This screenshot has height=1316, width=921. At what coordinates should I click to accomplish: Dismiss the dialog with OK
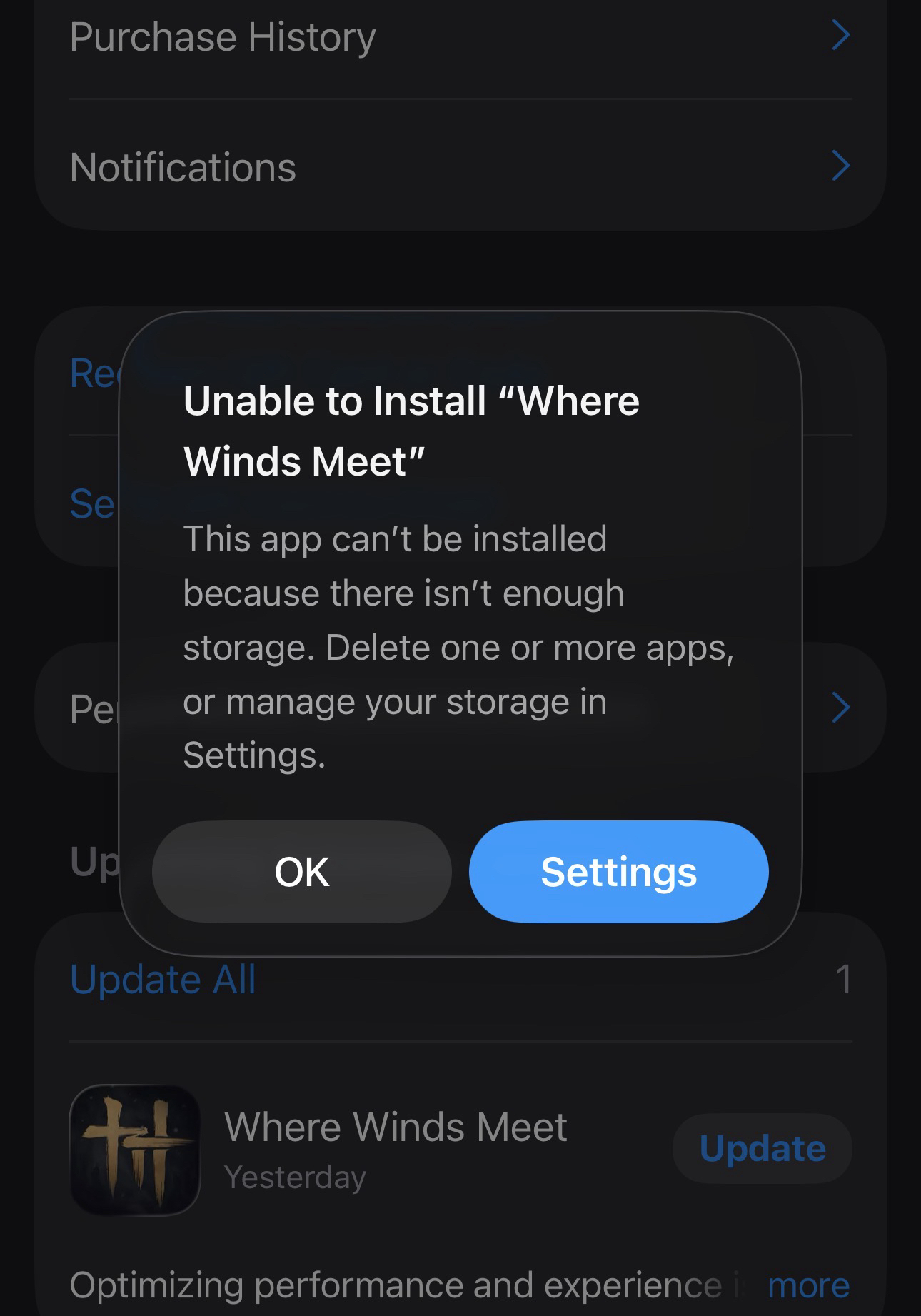pos(301,872)
